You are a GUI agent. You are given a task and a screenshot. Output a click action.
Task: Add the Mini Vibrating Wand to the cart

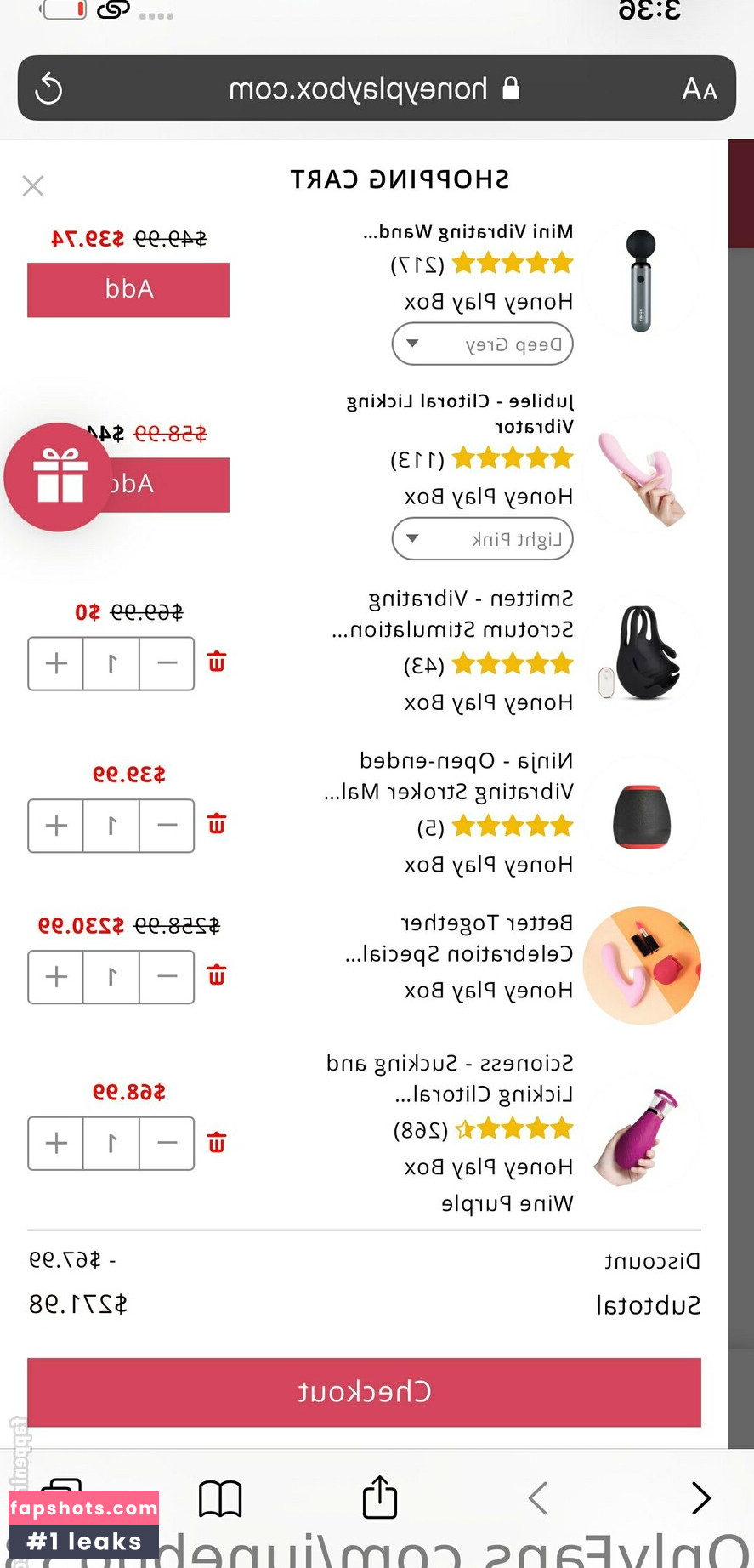tap(128, 289)
